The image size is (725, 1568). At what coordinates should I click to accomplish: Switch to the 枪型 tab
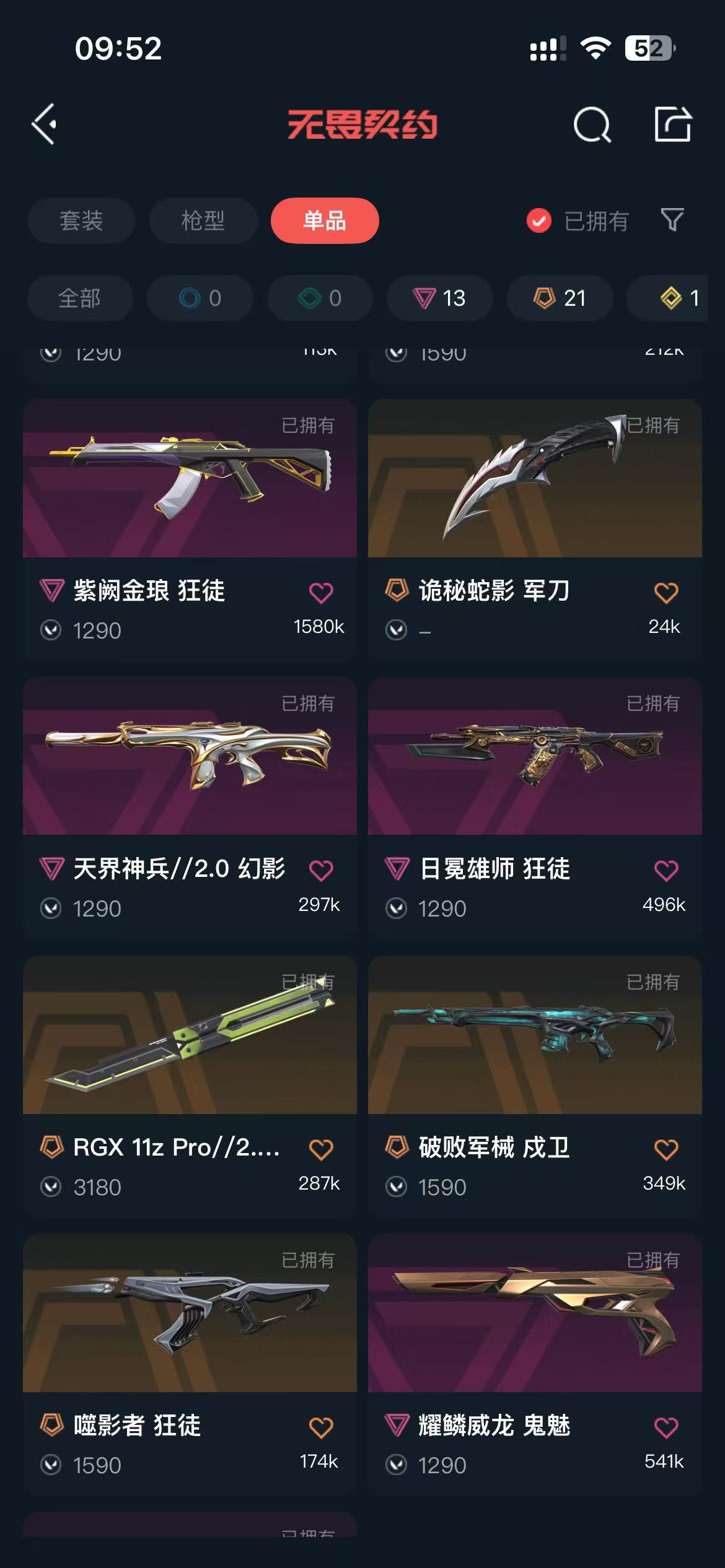203,220
